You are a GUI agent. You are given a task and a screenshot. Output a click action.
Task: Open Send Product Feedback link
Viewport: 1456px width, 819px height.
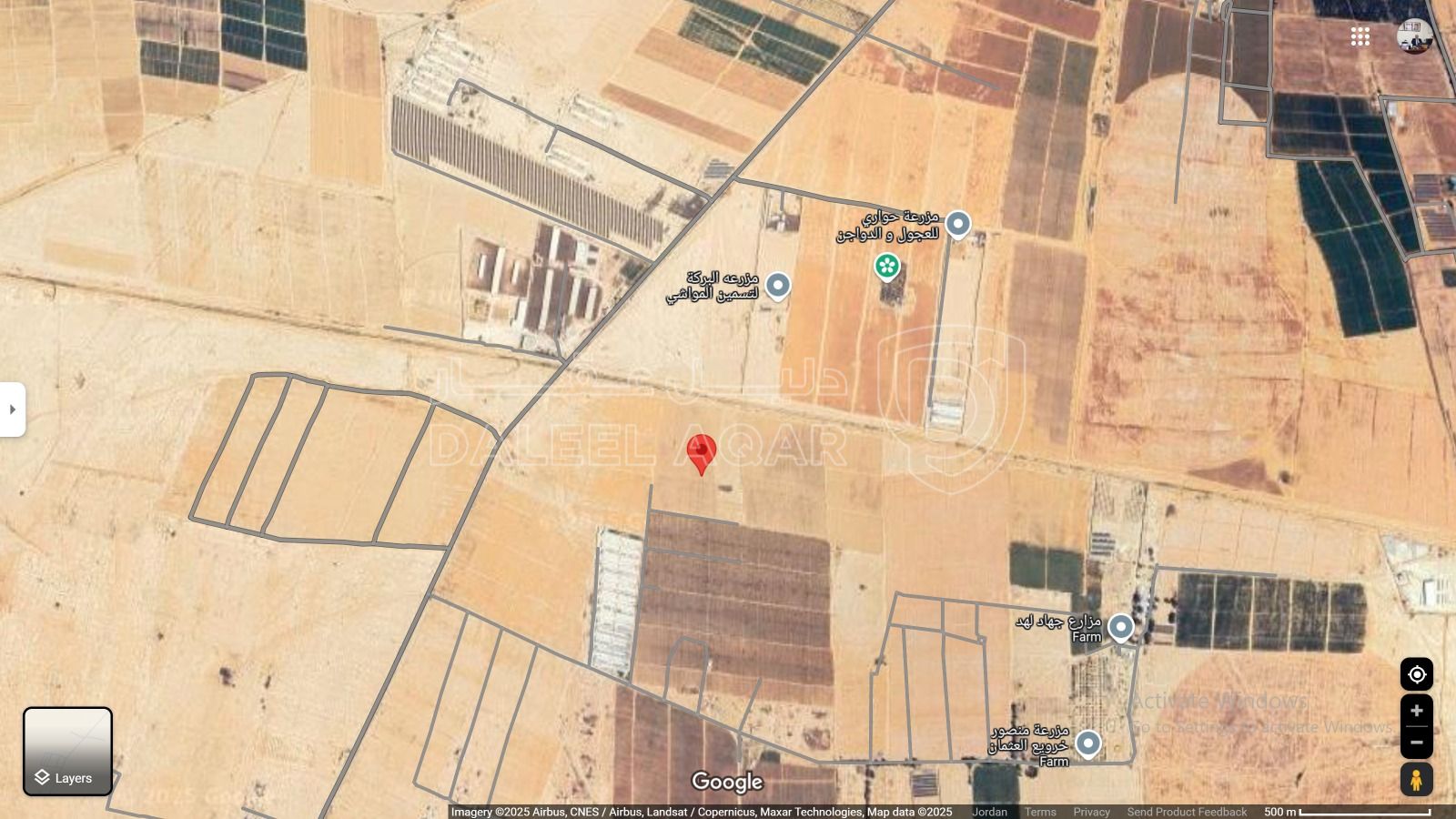[1187, 812]
